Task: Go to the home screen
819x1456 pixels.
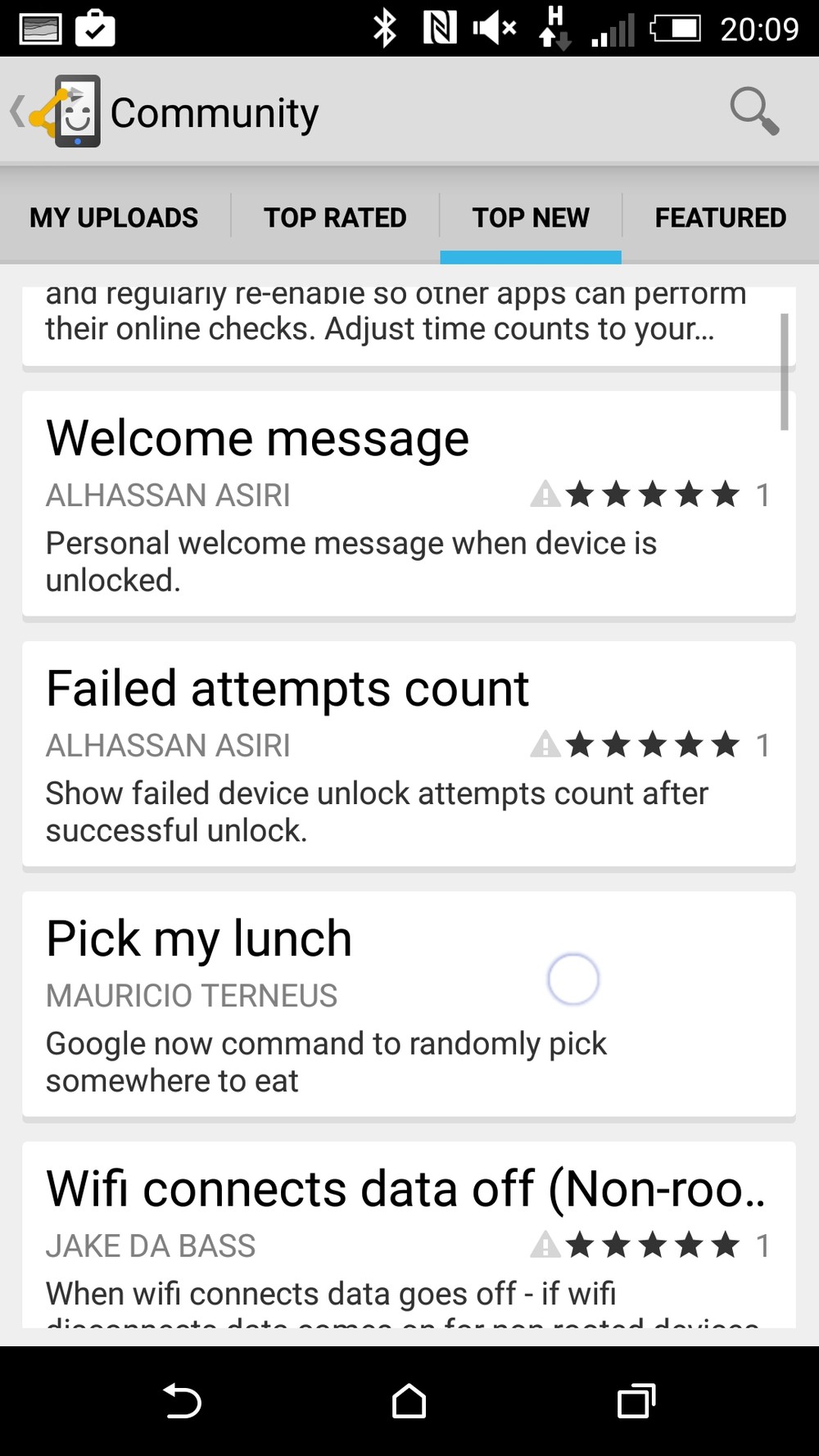Action: [409, 1400]
